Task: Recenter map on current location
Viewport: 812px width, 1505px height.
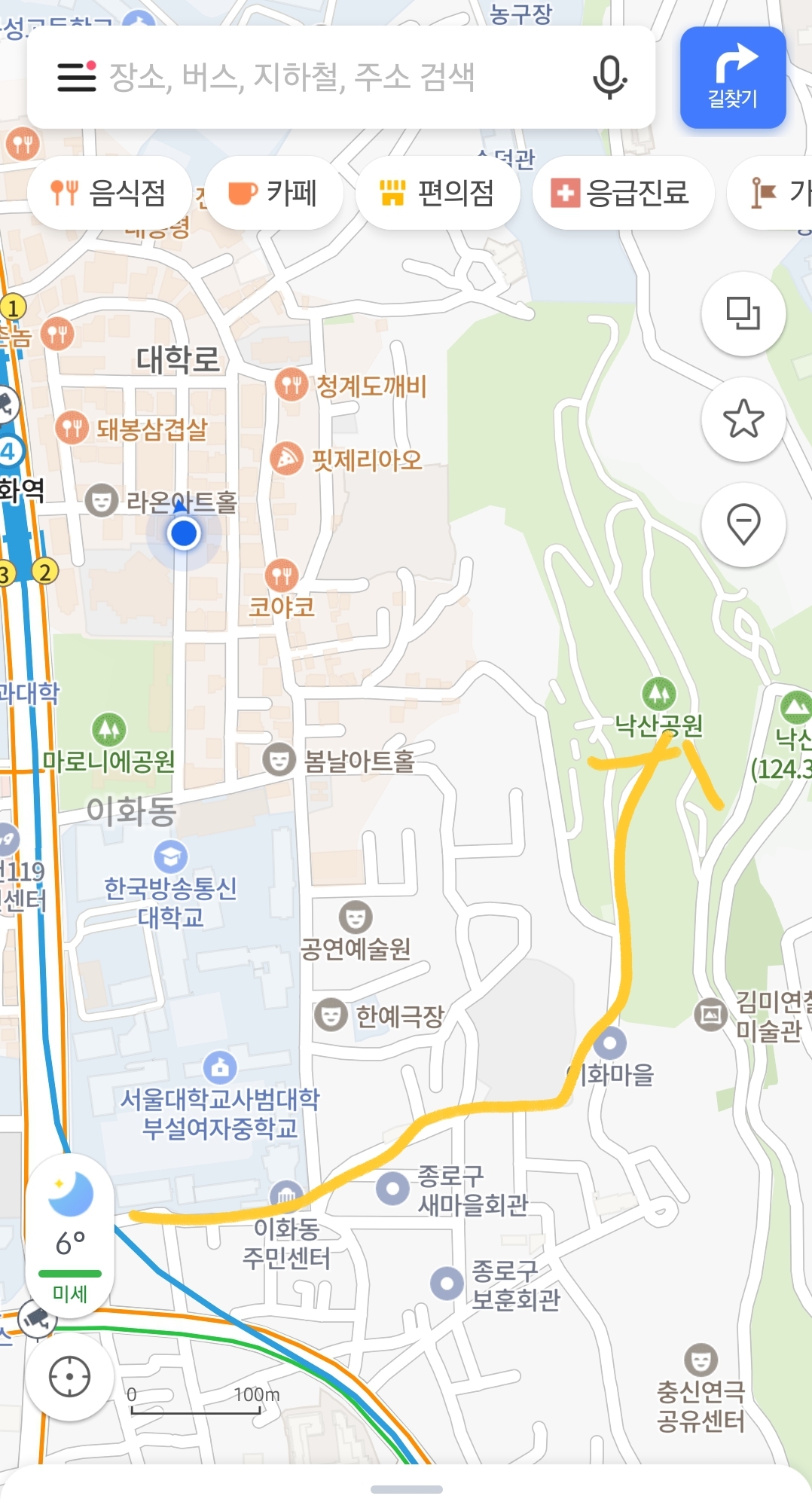Action: click(69, 1378)
